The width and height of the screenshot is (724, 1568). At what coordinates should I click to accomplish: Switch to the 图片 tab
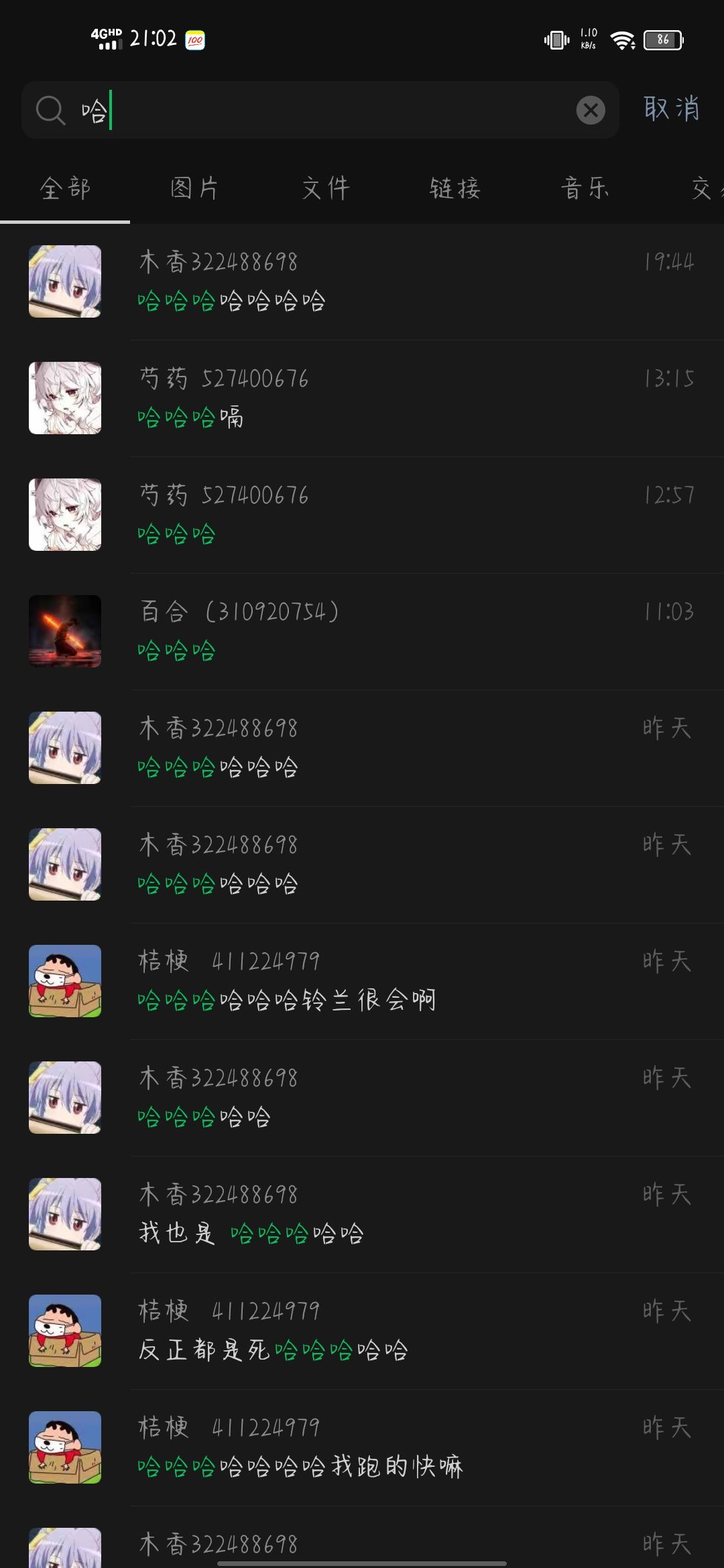pos(194,189)
